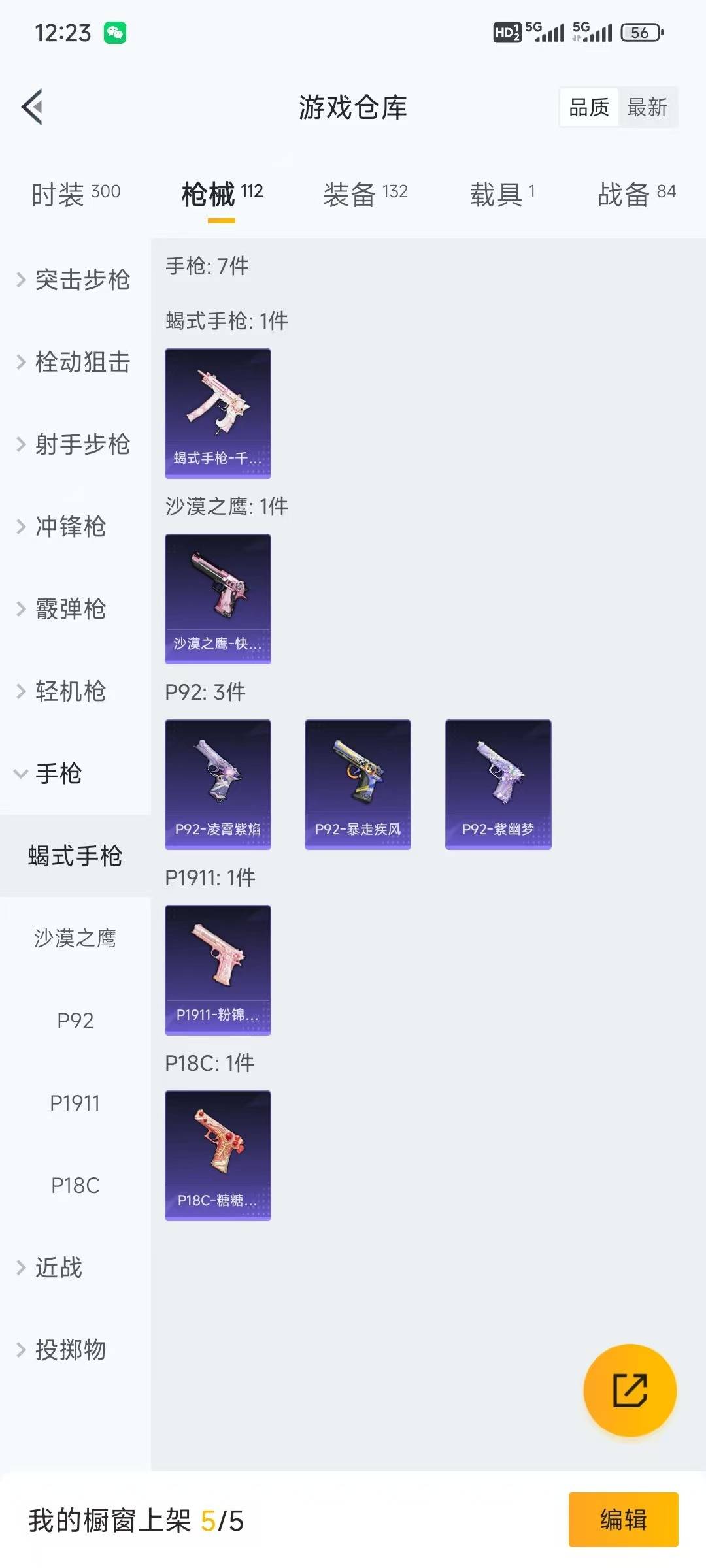
Task: Open the P92-暴走疾风 skin
Action: (358, 784)
